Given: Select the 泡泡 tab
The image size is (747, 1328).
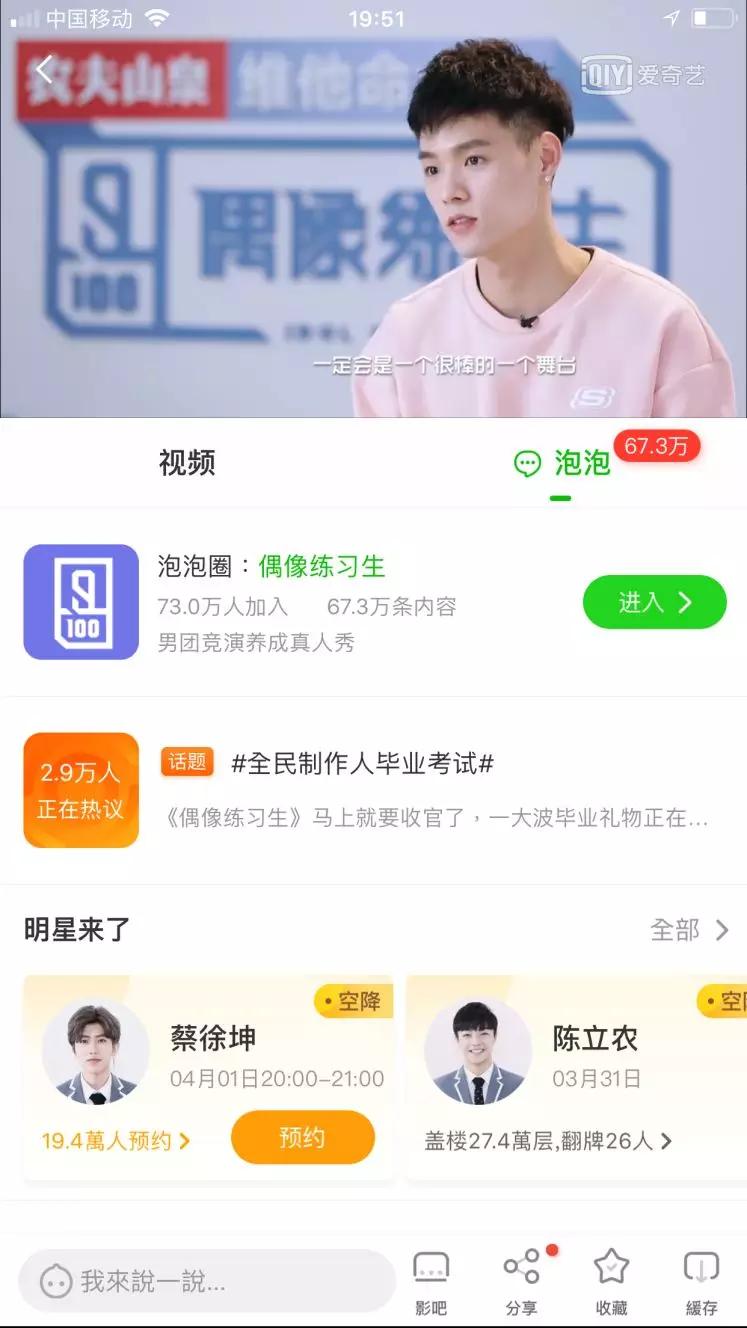Looking at the screenshot, I should [x=562, y=464].
